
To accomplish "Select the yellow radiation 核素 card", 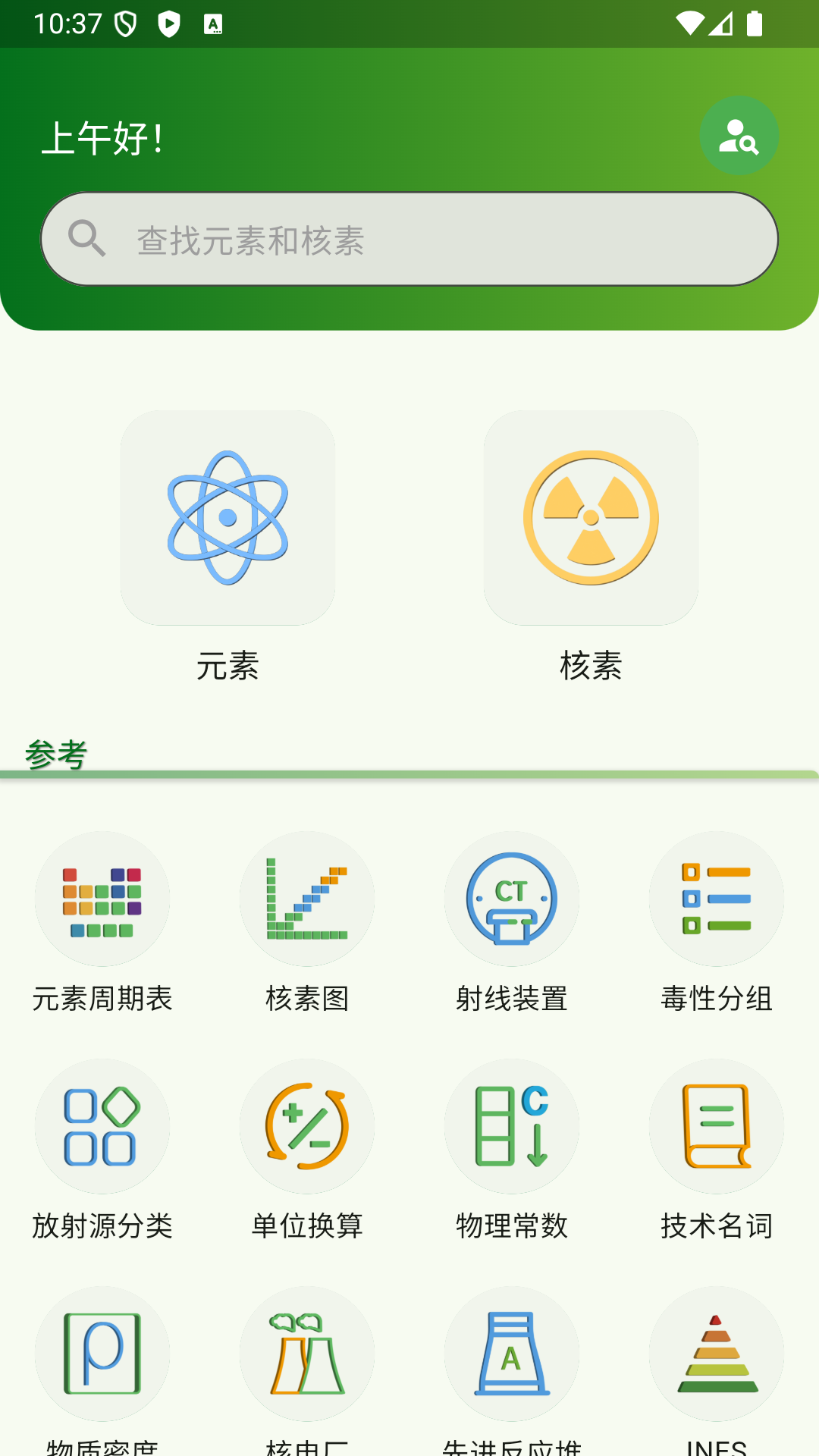I will [x=590, y=516].
